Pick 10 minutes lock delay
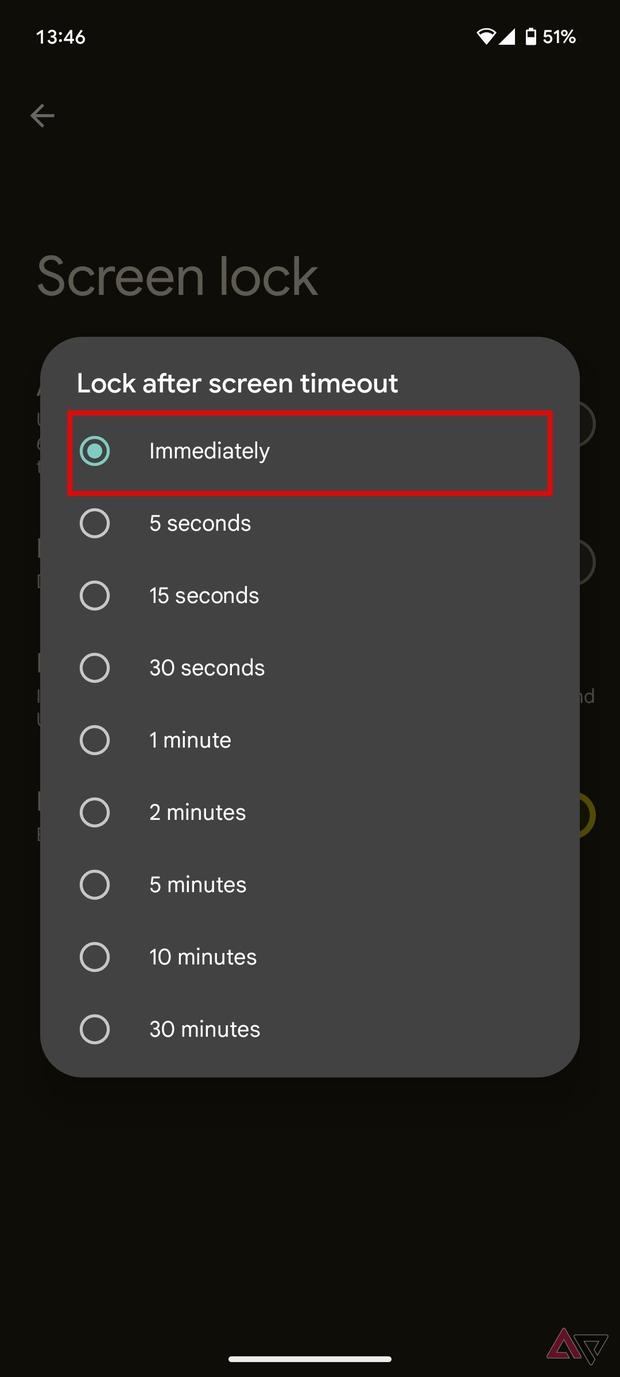 [x=310, y=957]
